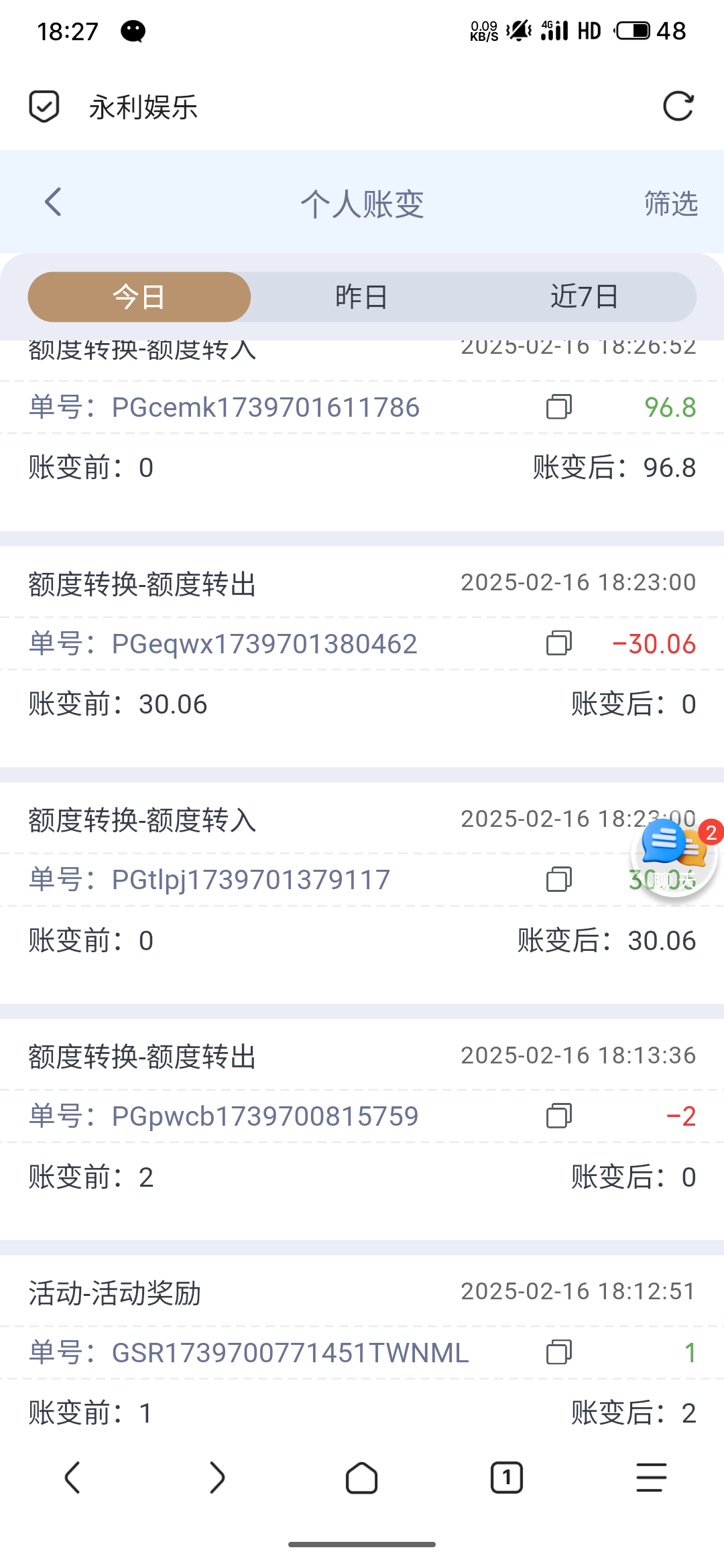Select the 今日 tab
The height and width of the screenshot is (1568, 724).
(x=139, y=297)
